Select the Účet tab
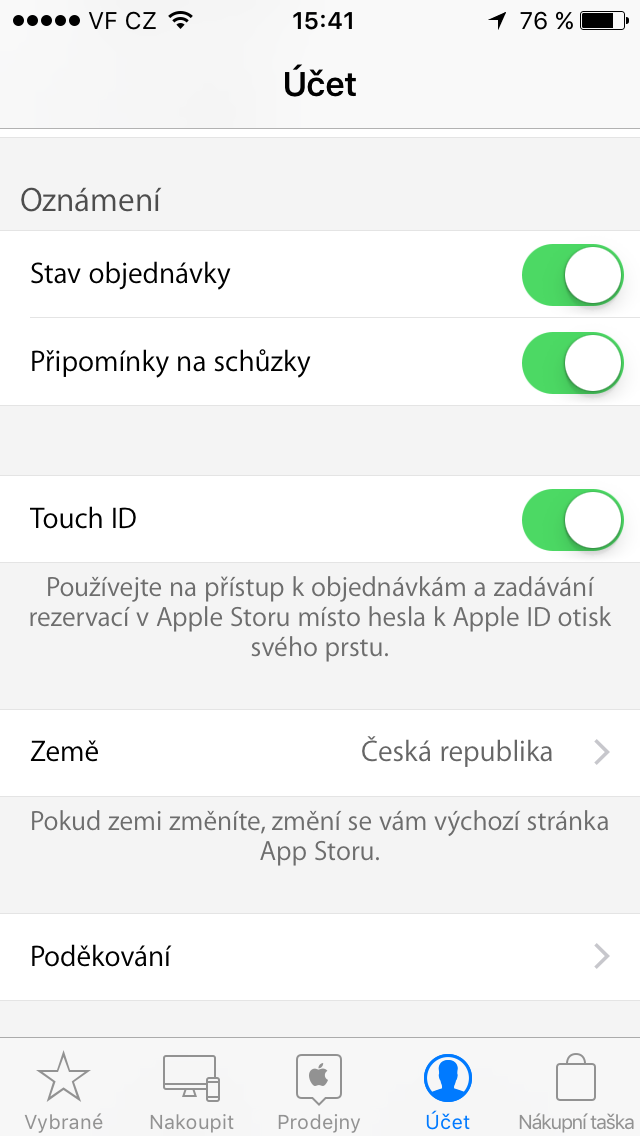 coord(448,1090)
